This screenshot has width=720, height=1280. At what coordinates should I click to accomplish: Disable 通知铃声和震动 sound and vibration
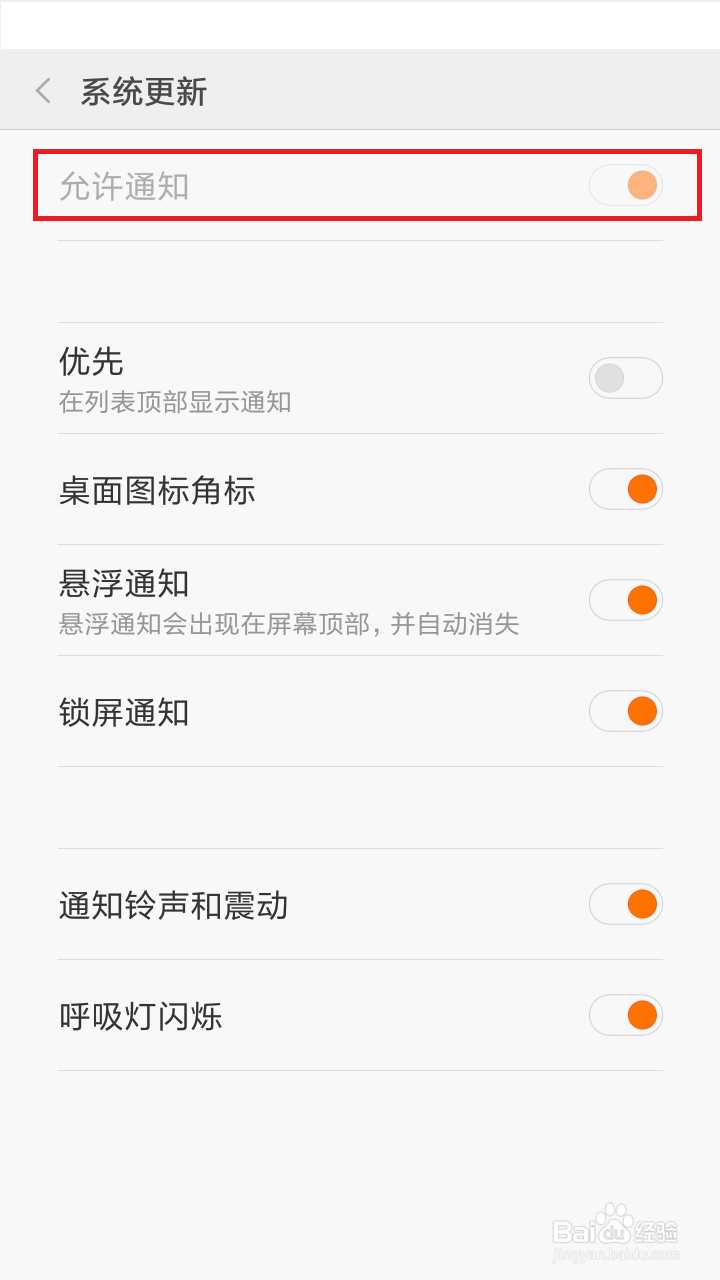(626, 904)
